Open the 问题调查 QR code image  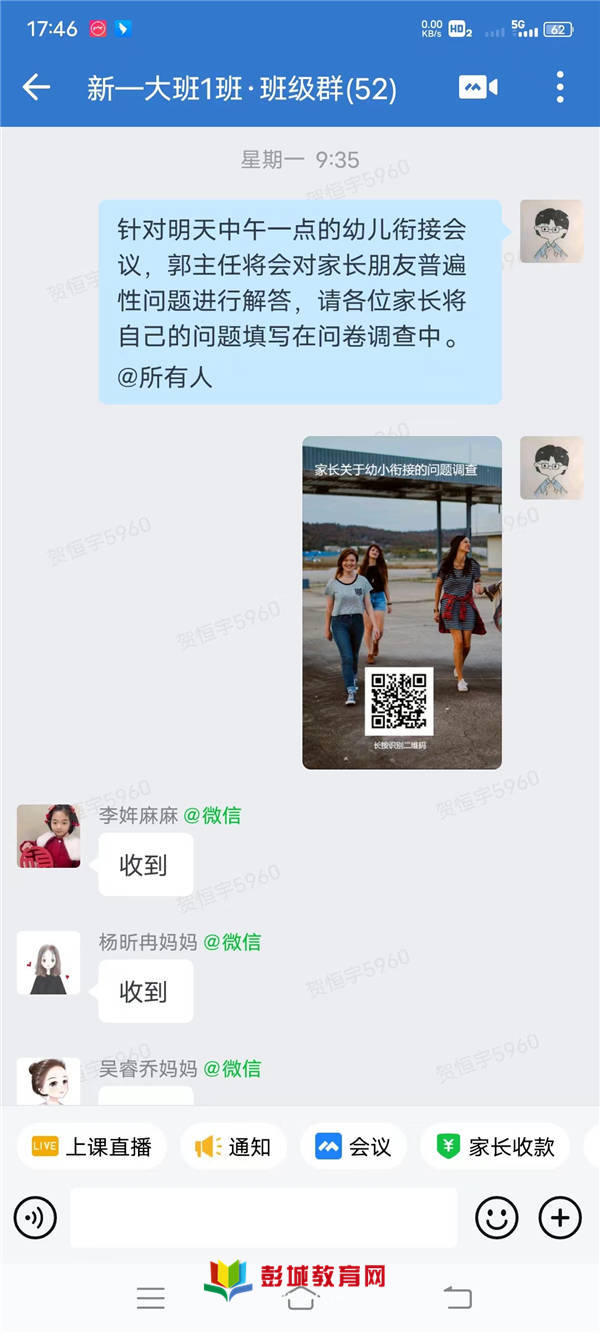pyautogui.click(x=402, y=602)
